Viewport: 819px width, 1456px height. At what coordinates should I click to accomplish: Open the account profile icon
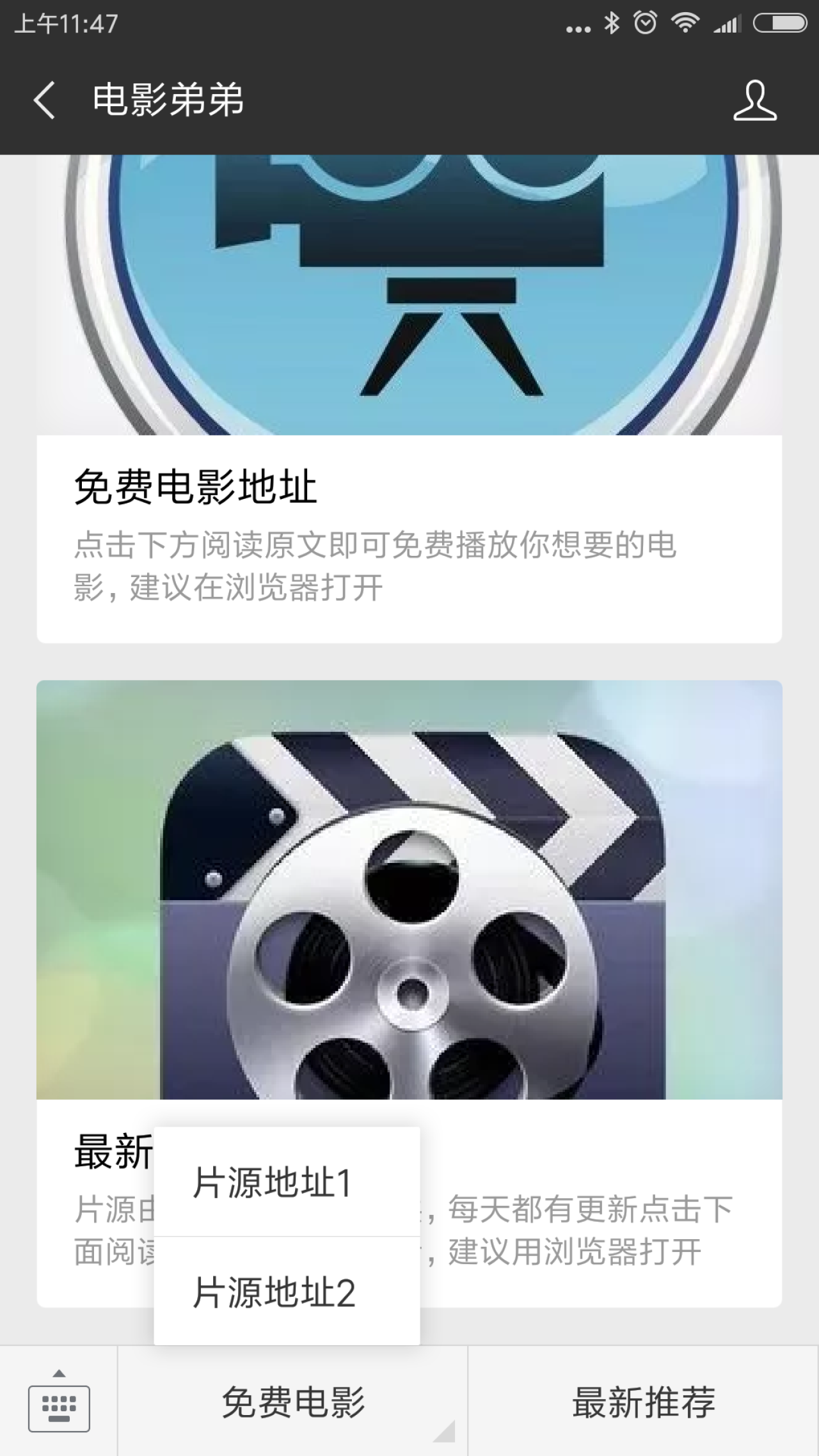pos(754,100)
